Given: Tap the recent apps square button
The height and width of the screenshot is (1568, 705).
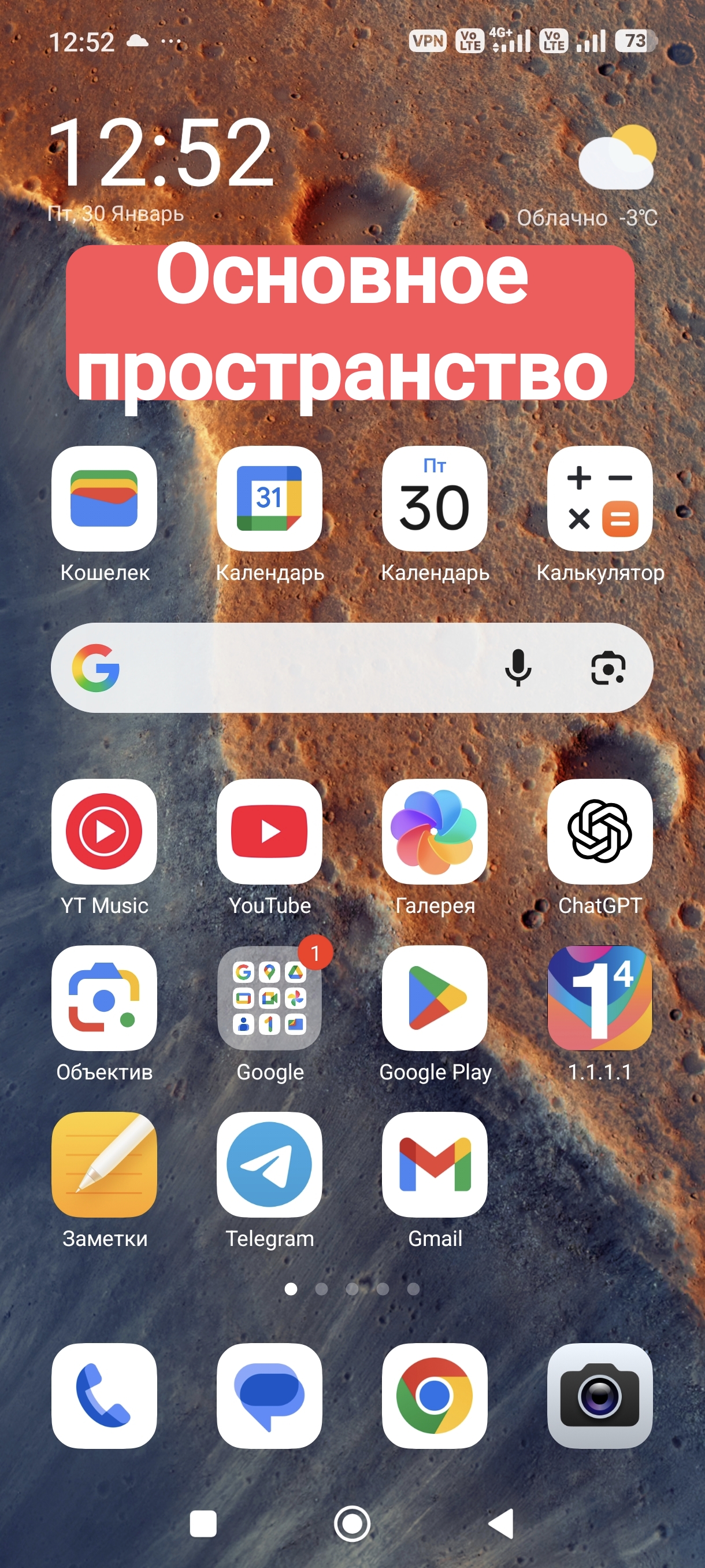Looking at the screenshot, I should (x=203, y=1524).
